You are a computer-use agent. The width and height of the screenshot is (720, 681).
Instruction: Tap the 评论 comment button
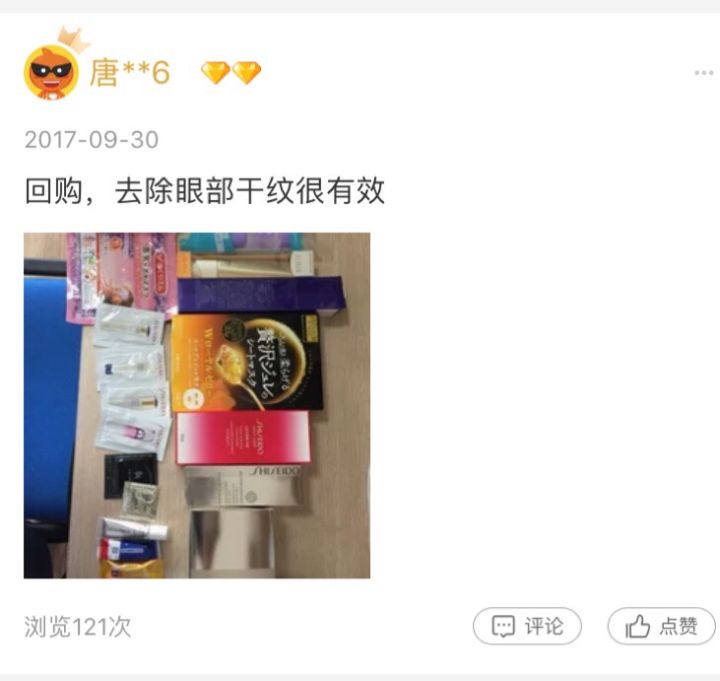(527, 627)
